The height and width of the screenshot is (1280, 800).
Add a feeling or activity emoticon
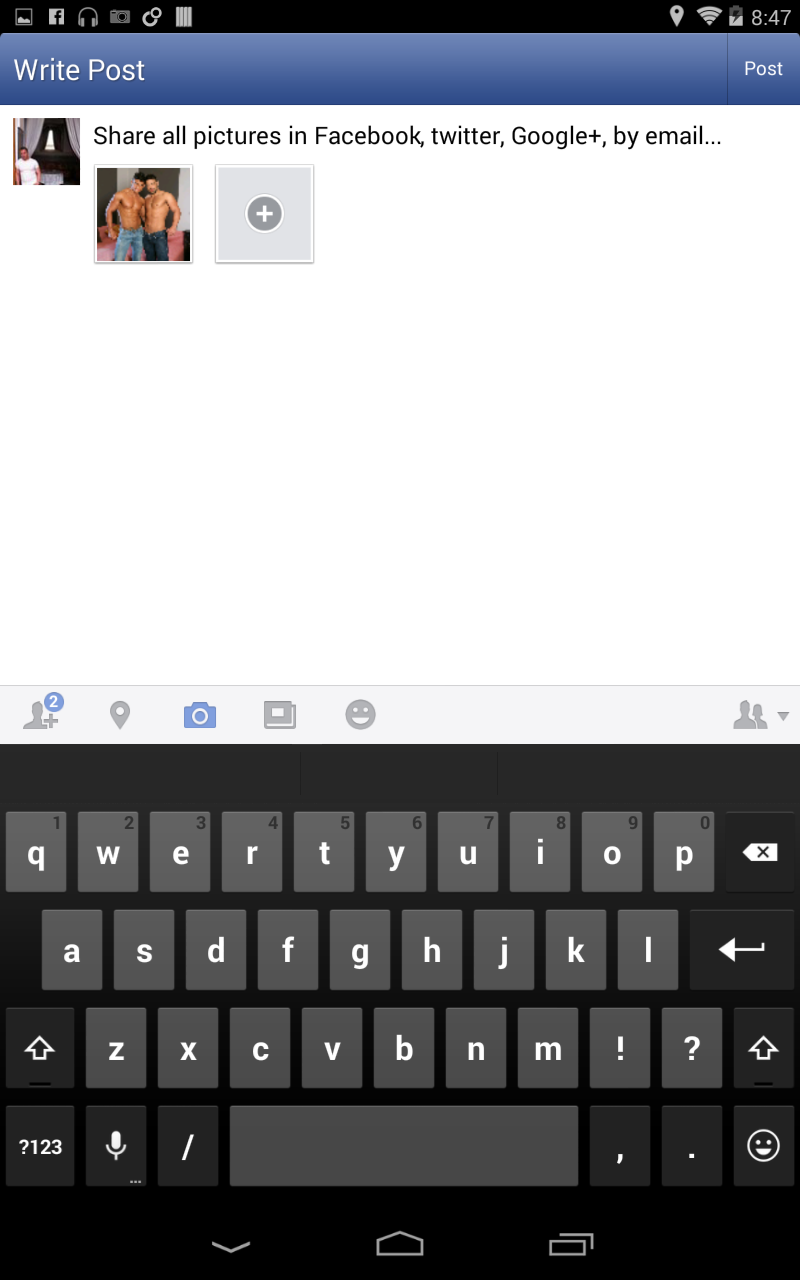[360, 715]
